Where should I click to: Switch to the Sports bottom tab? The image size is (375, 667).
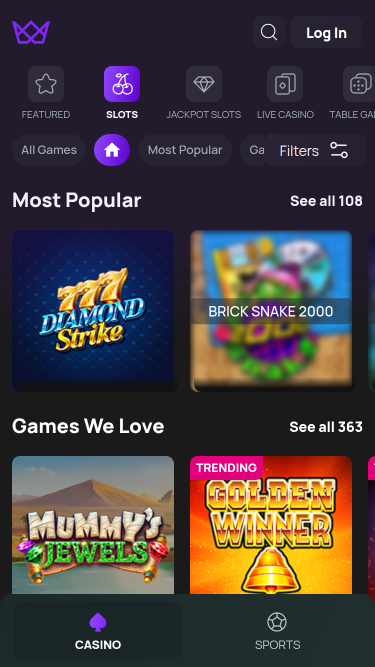277,630
